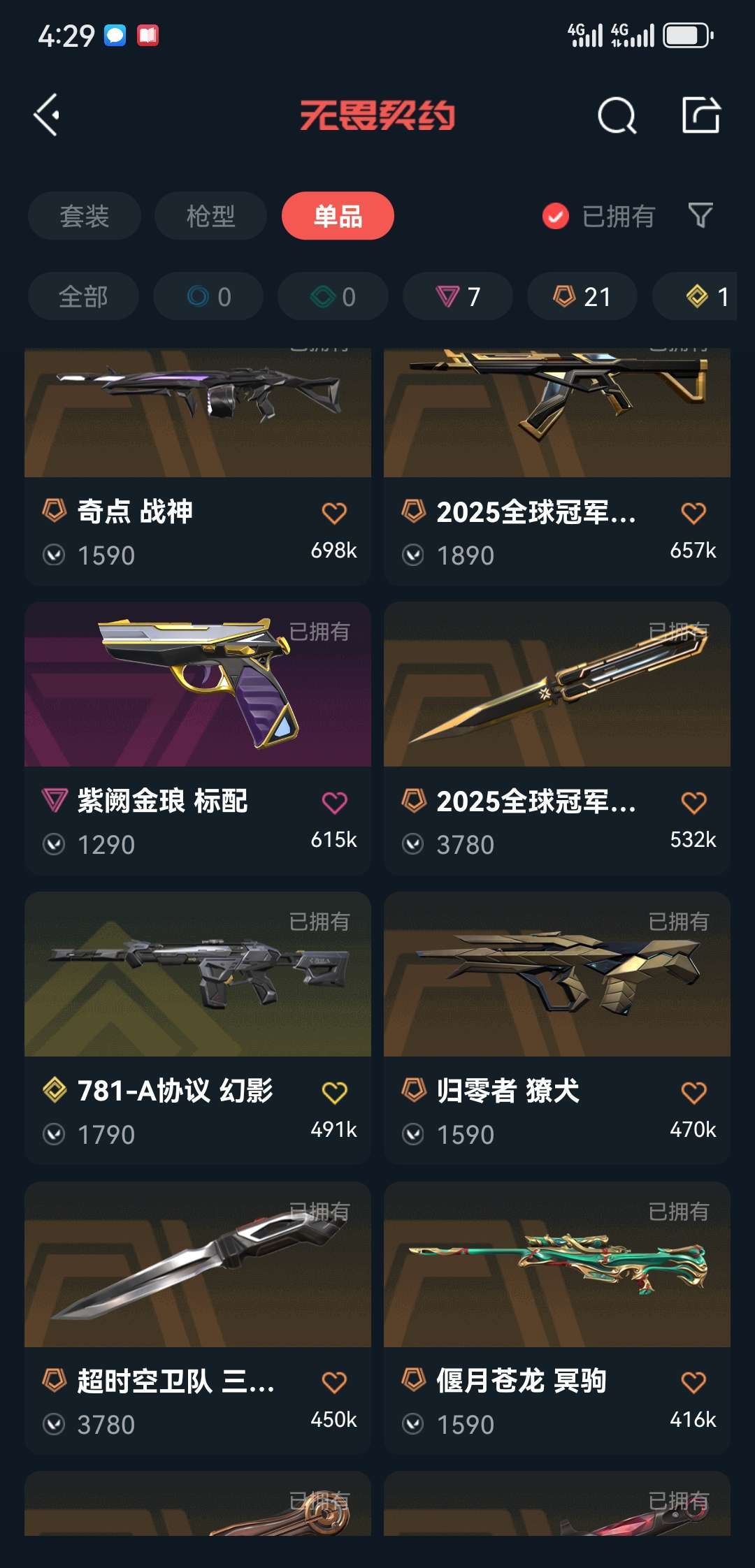The image size is (755, 1568).
Task: Select the blue tier filter showing 0
Action: tap(208, 296)
